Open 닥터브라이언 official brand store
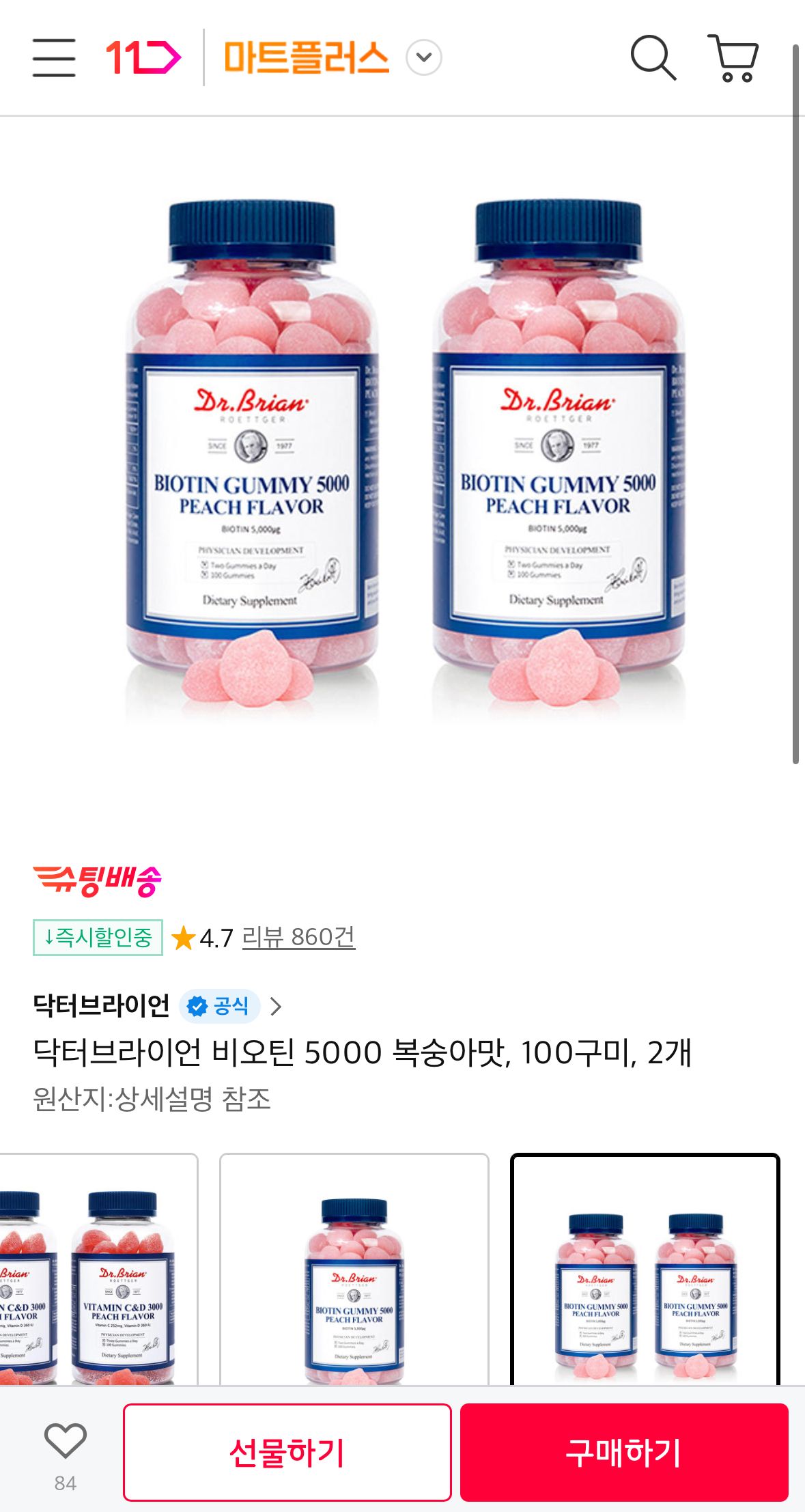 (x=157, y=1006)
